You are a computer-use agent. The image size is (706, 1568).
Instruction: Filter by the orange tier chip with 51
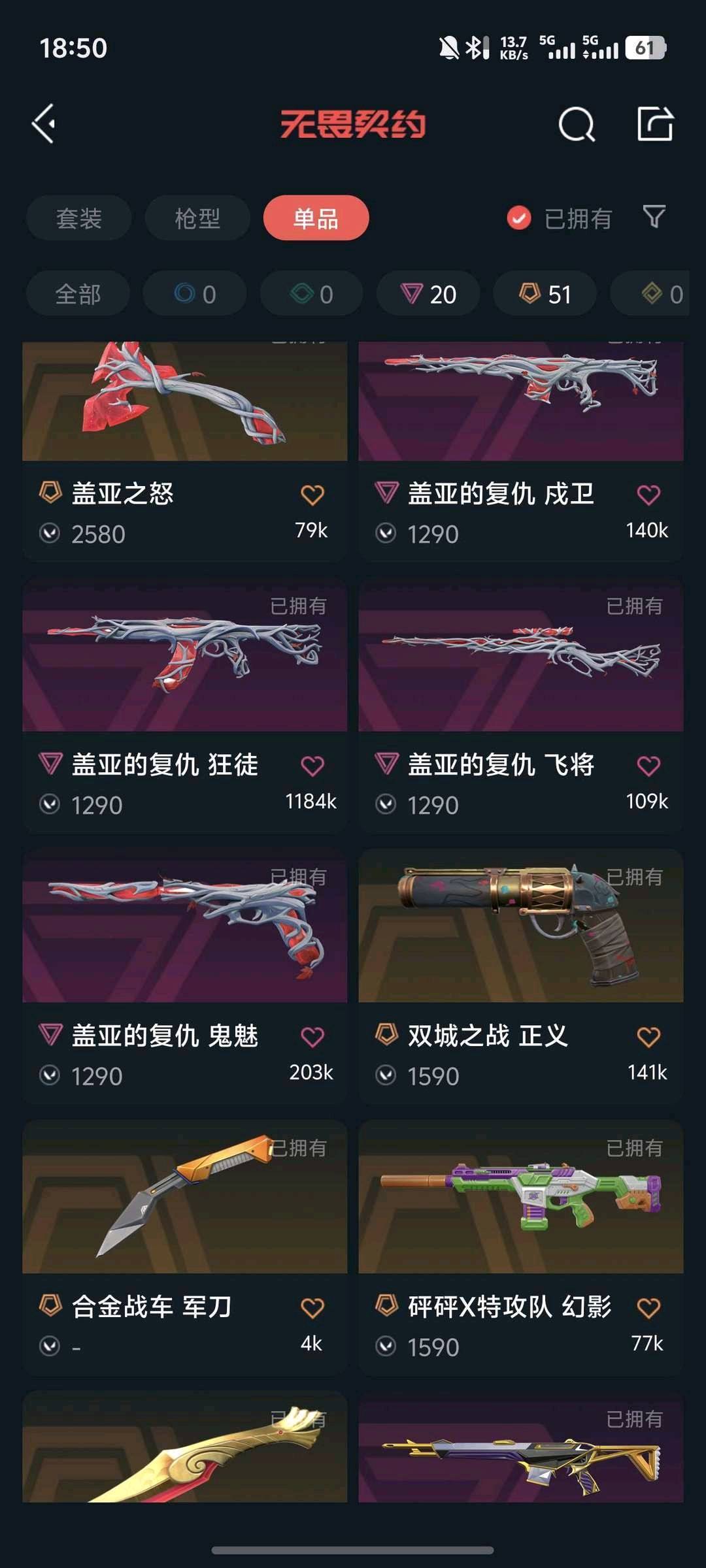545,294
